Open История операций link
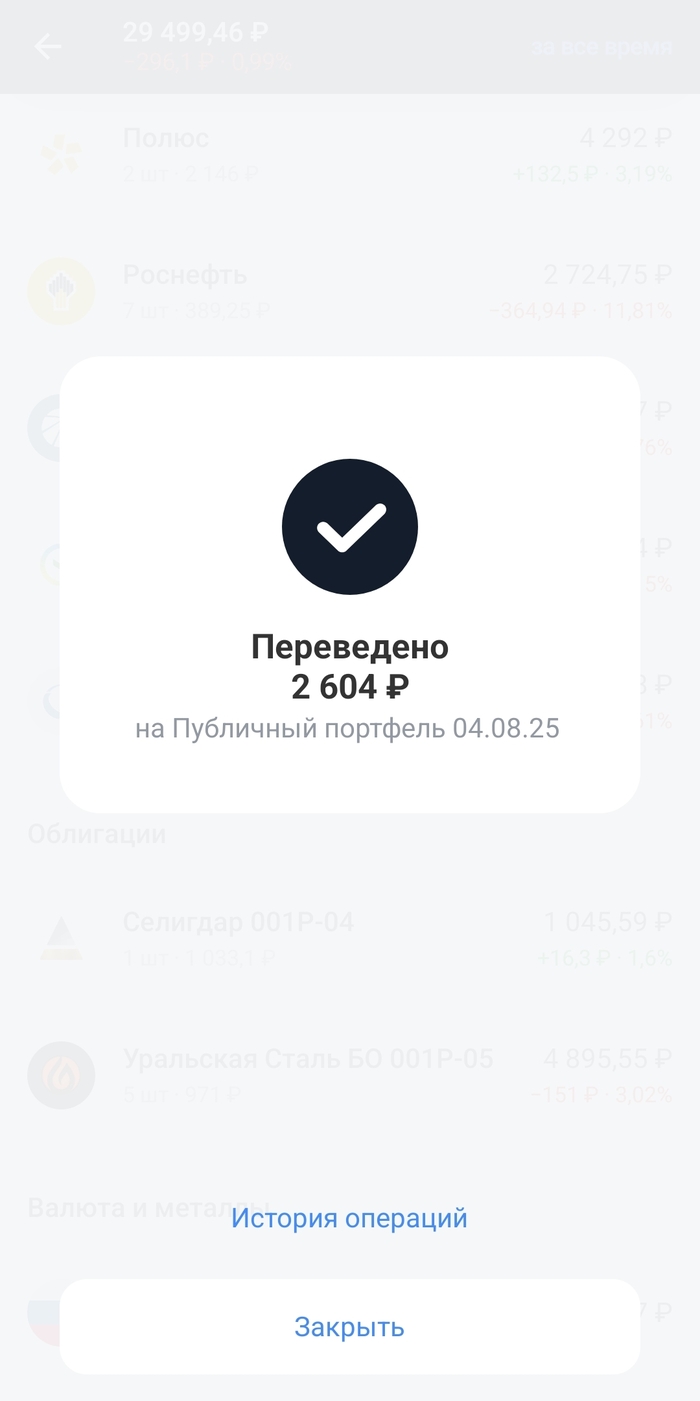Viewport: 700px width, 1401px height. [x=349, y=1218]
